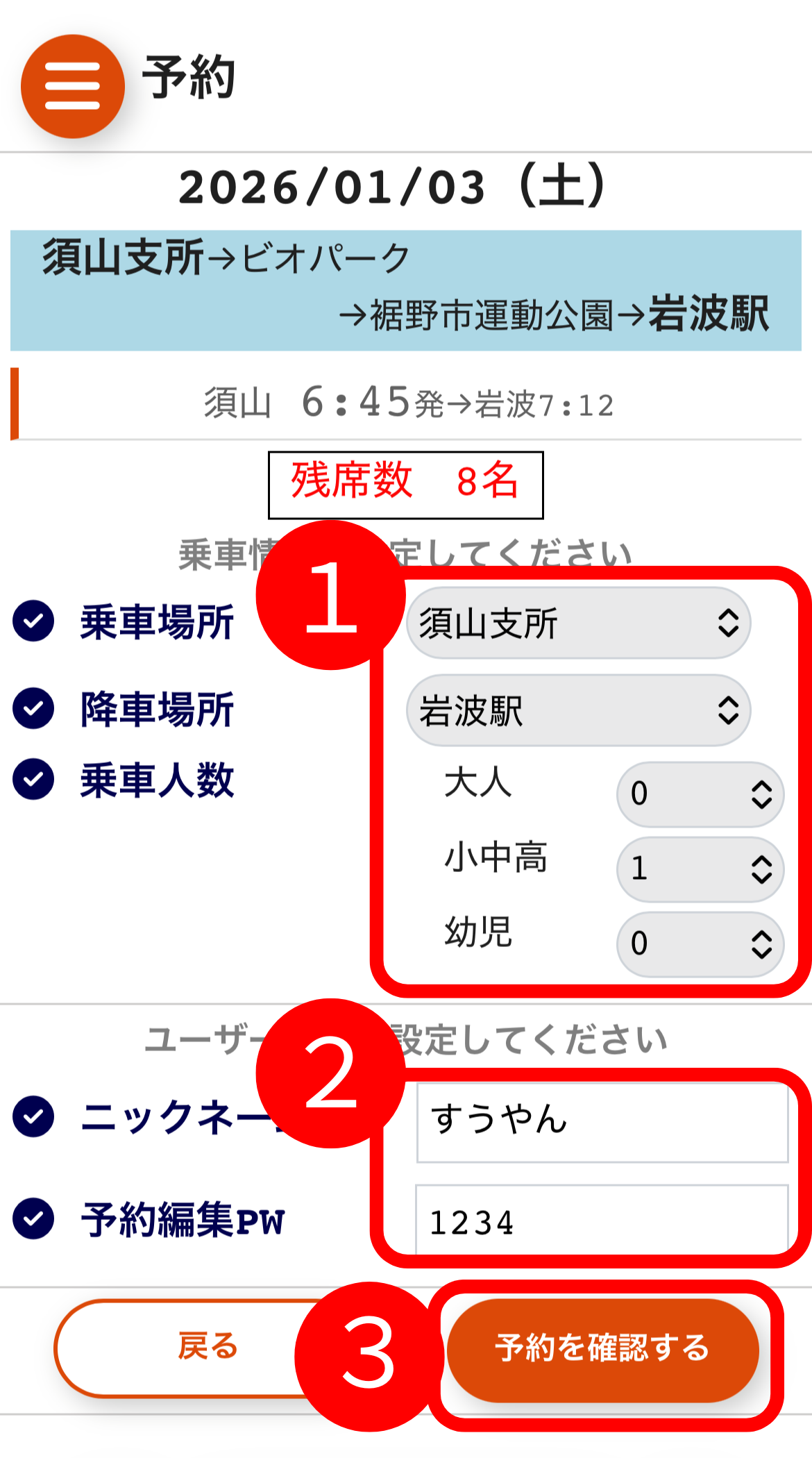This screenshot has height=1458, width=812.
Task: Change the 小中高 passenger count
Action: (700, 869)
